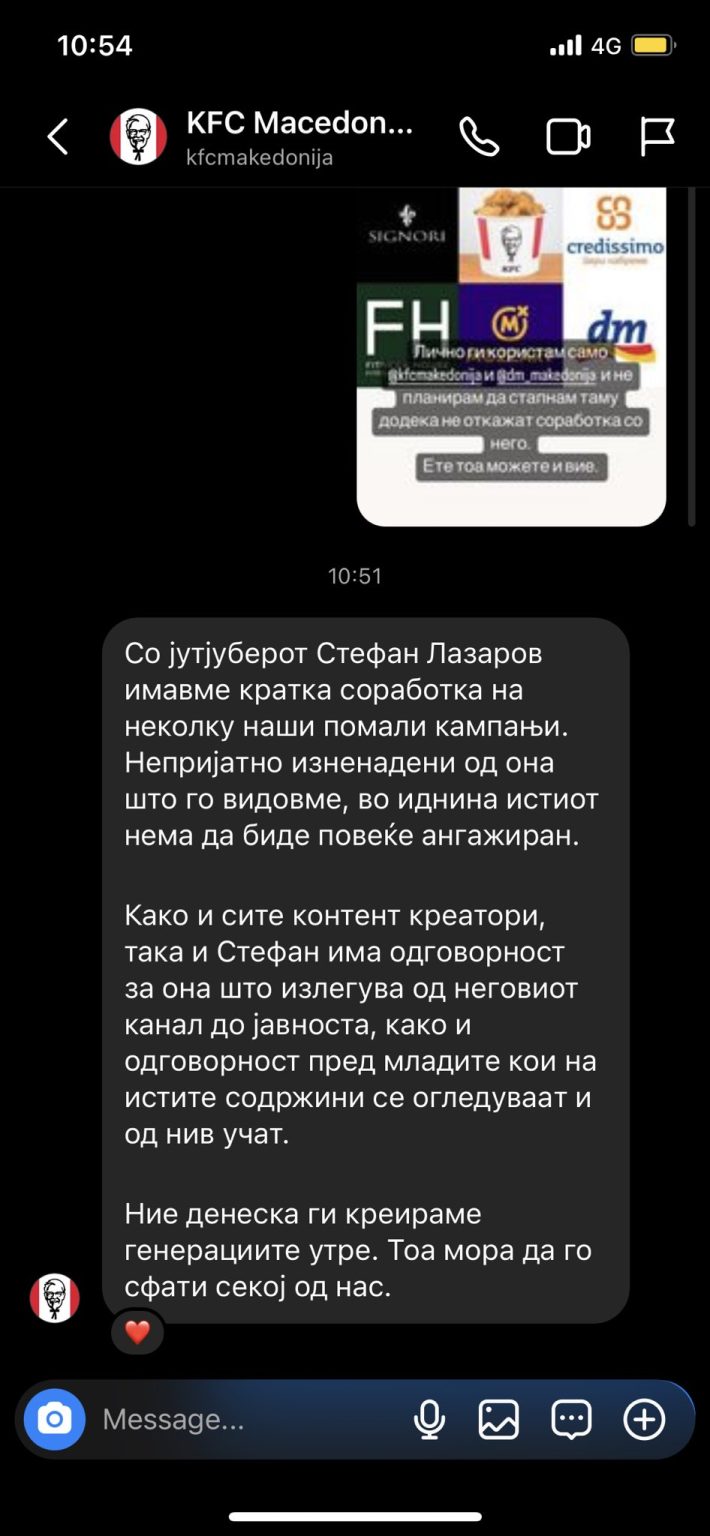
Task: Start an audio call with KFC Macedonia
Action: [479, 137]
